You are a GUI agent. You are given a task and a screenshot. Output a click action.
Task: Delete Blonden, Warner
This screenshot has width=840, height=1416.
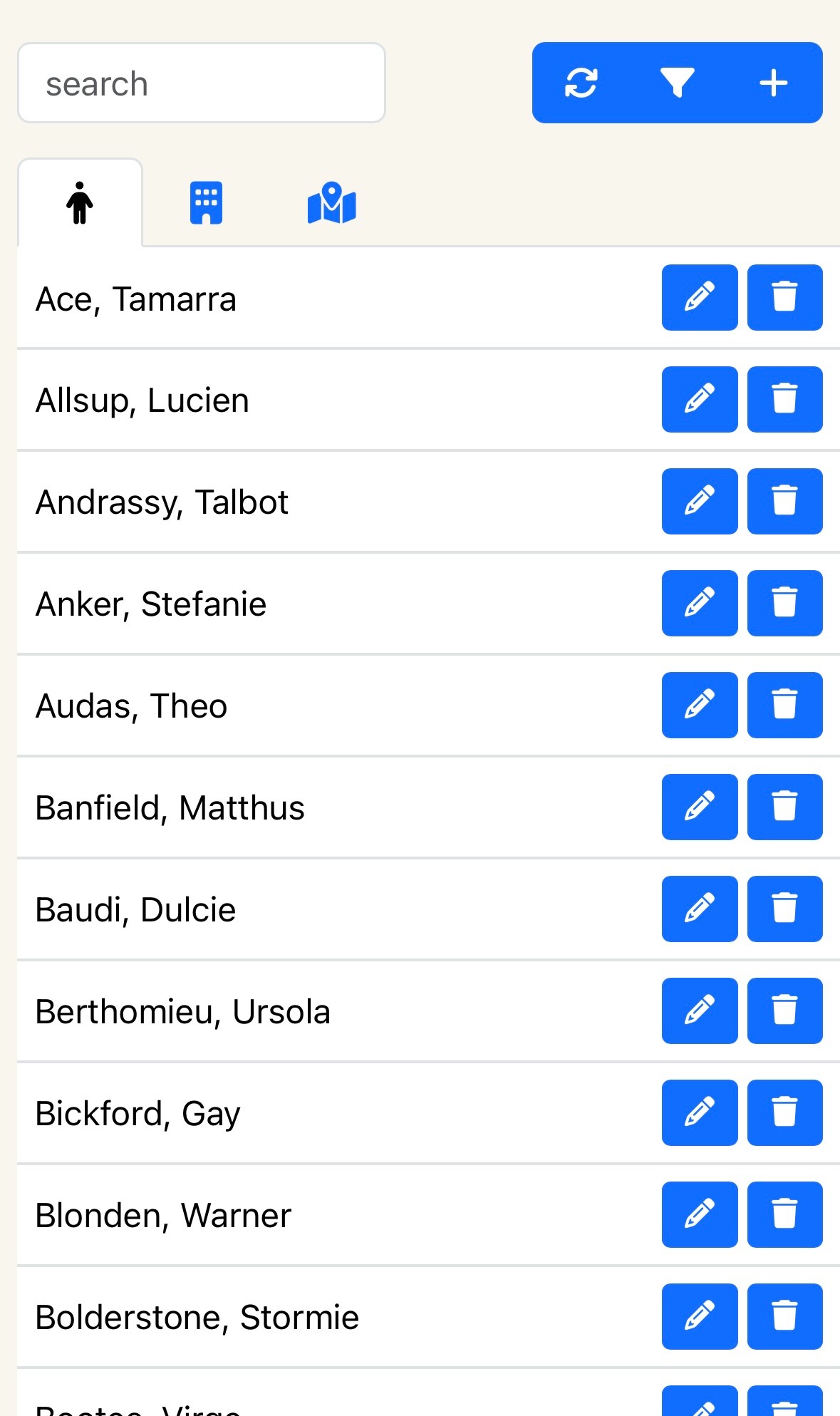pos(784,1214)
